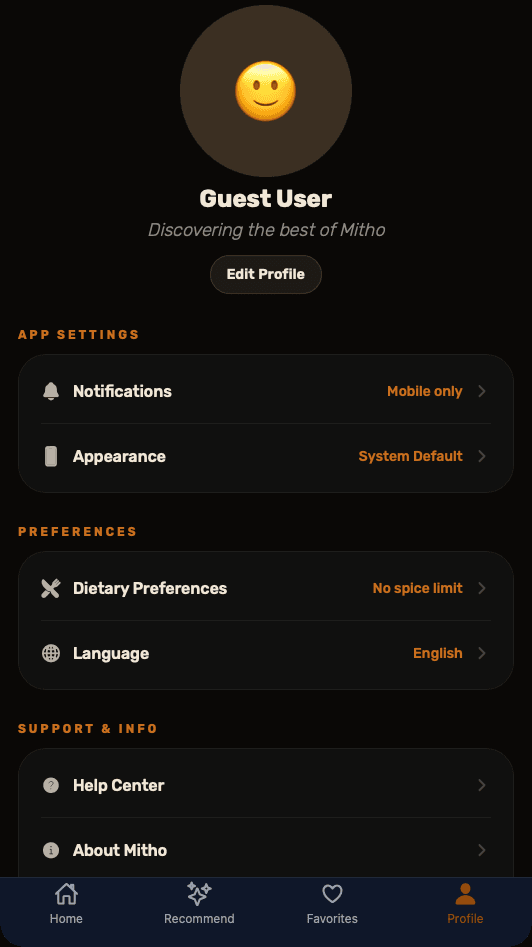Go to the Home tab
The height and width of the screenshot is (947, 532).
tap(66, 904)
